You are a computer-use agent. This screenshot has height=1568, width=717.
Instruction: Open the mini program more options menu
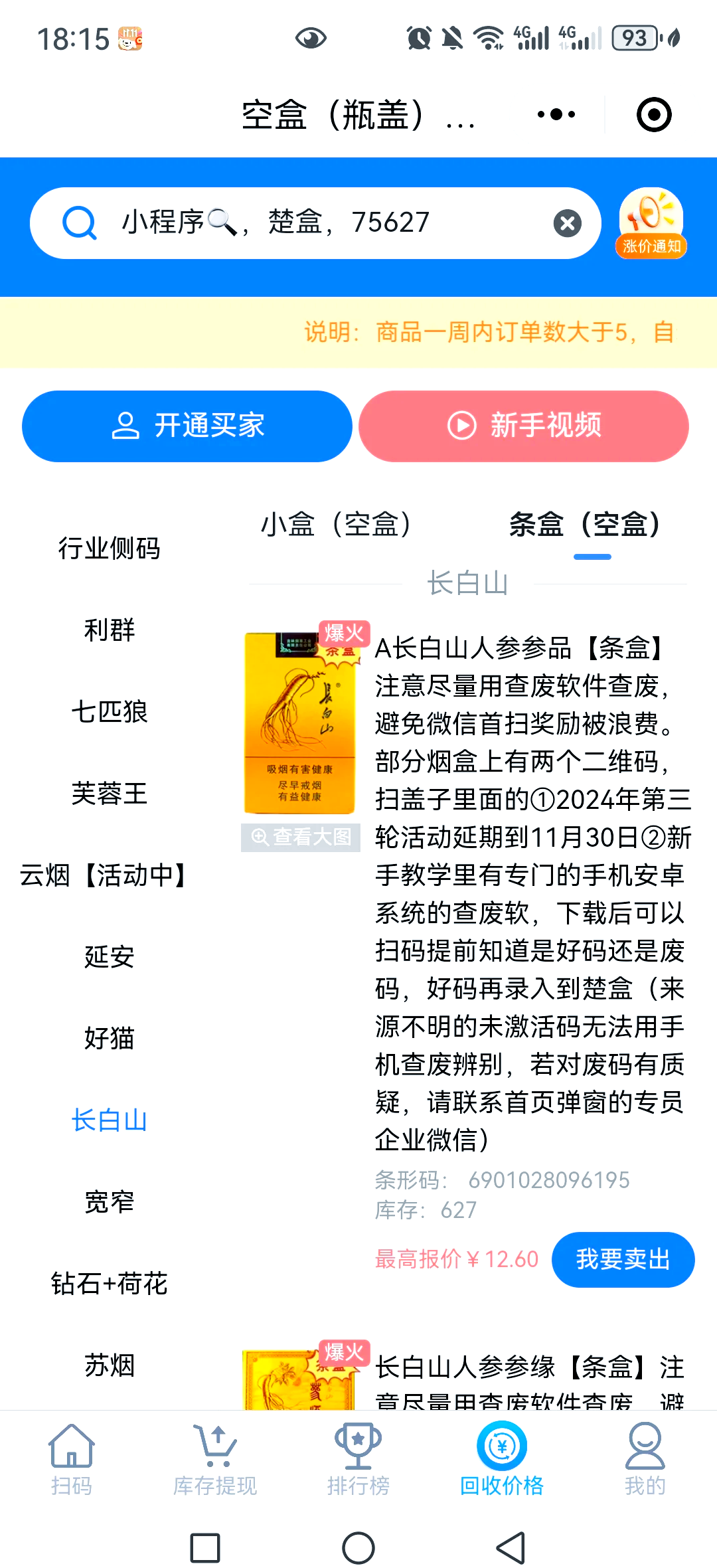[556, 114]
